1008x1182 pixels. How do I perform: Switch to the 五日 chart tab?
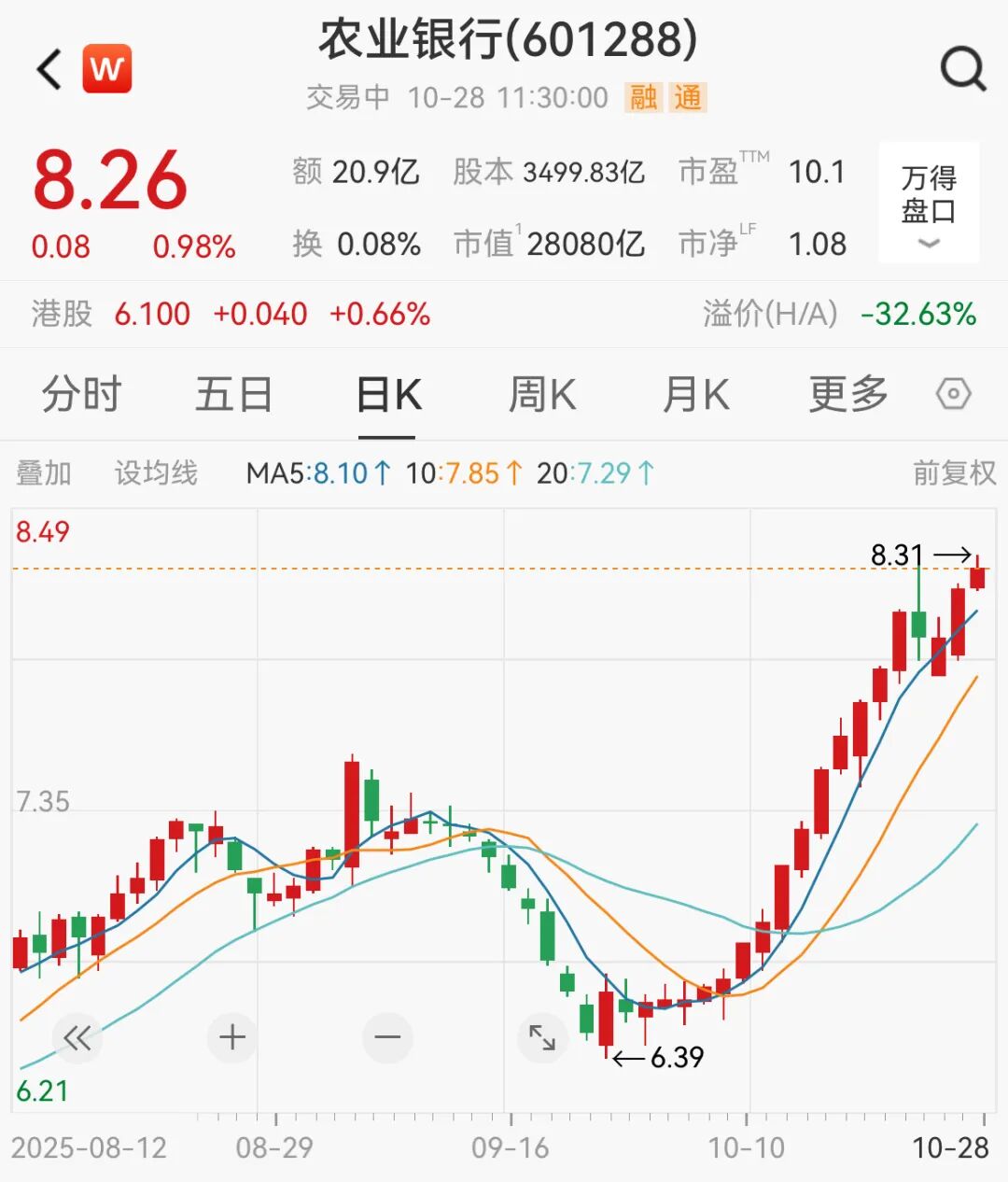tap(233, 395)
